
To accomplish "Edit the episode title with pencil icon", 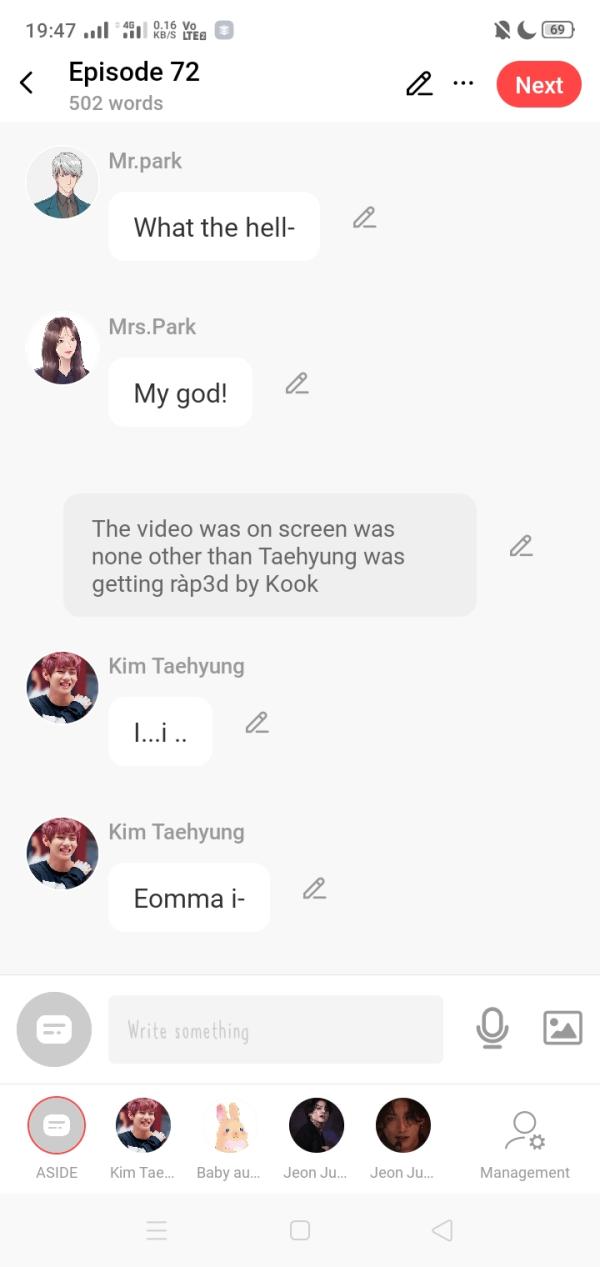I will pos(419,84).
